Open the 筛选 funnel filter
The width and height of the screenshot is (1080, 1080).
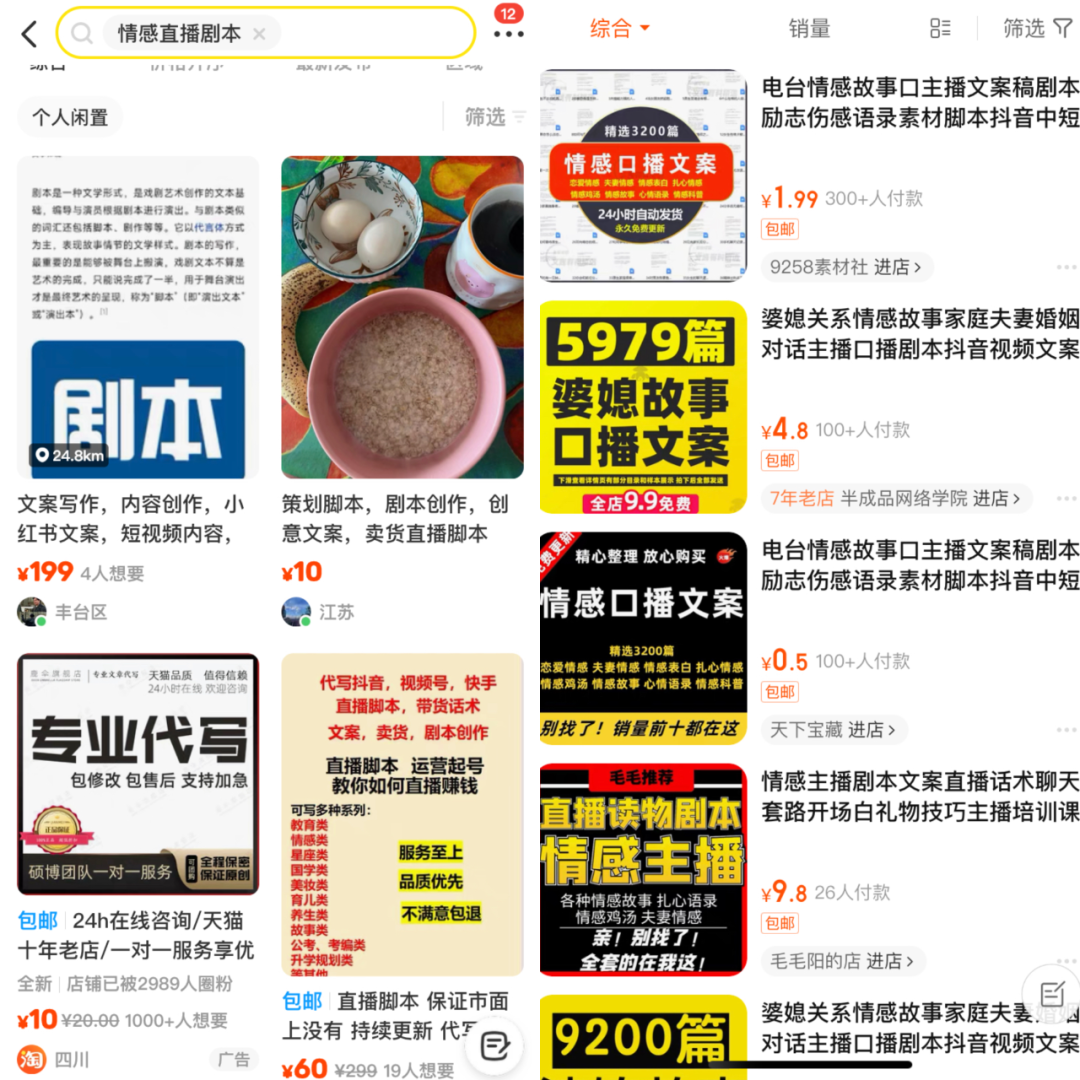(1037, 29)
